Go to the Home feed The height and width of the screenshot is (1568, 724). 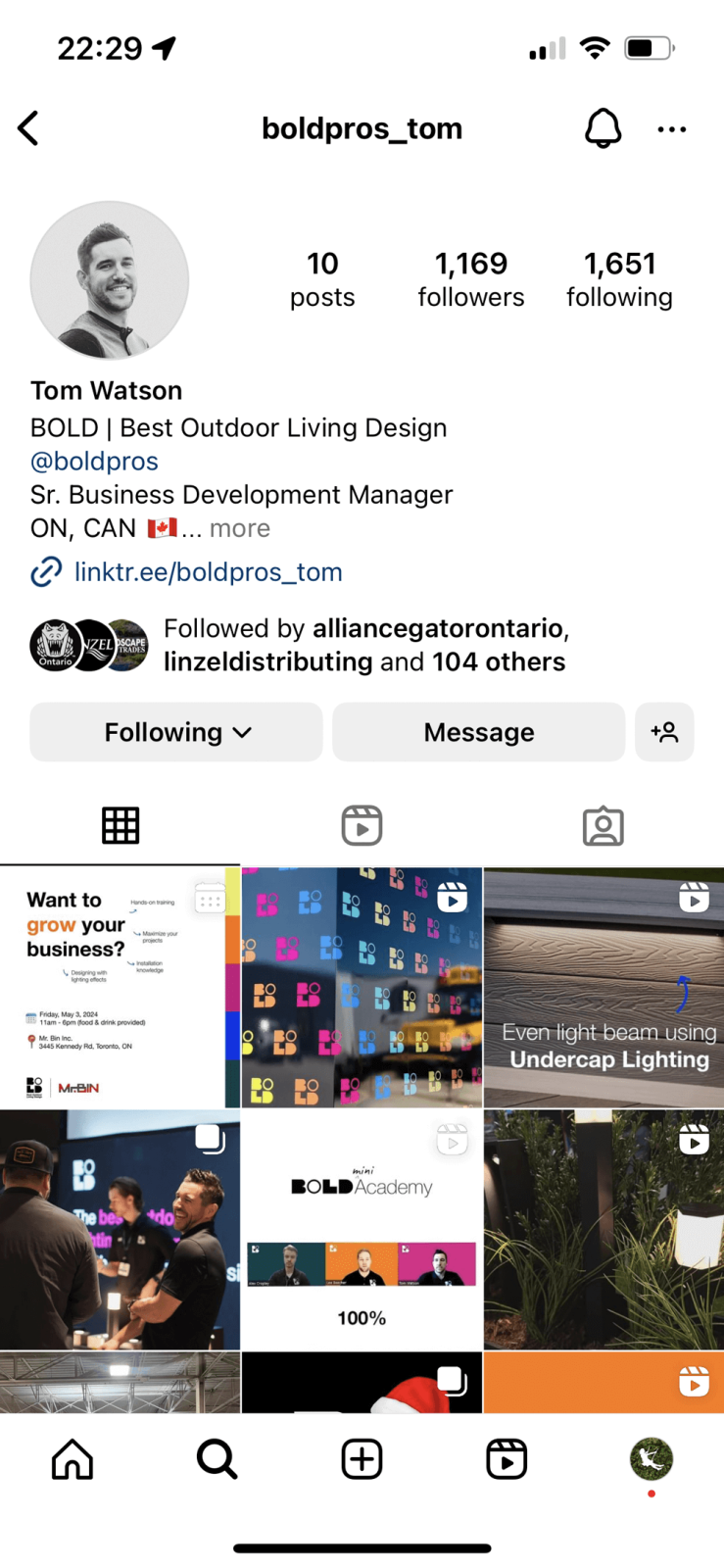pyautogui.click(x=72, y=1459)
